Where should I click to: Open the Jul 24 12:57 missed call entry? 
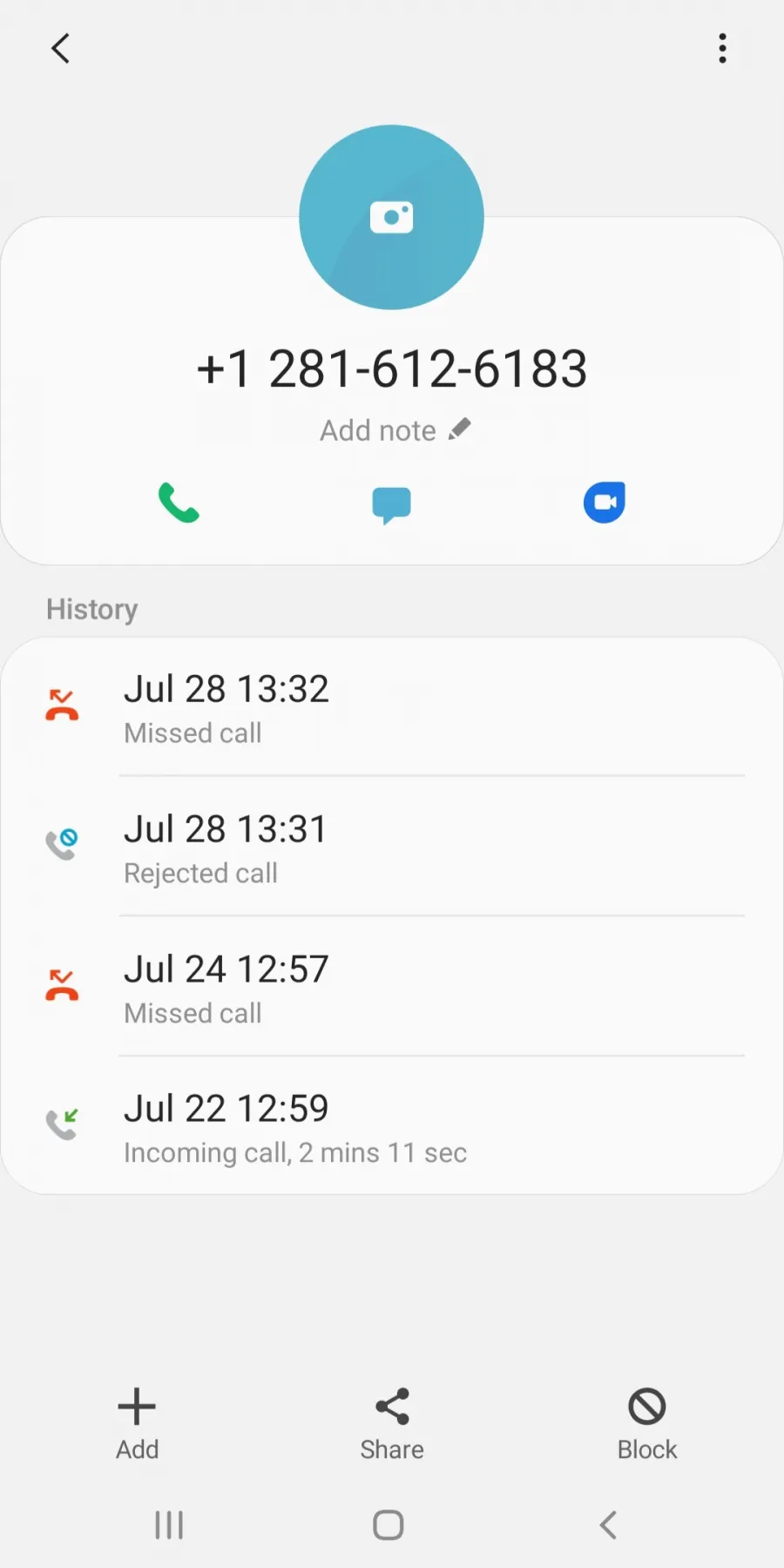coord(392,987)
